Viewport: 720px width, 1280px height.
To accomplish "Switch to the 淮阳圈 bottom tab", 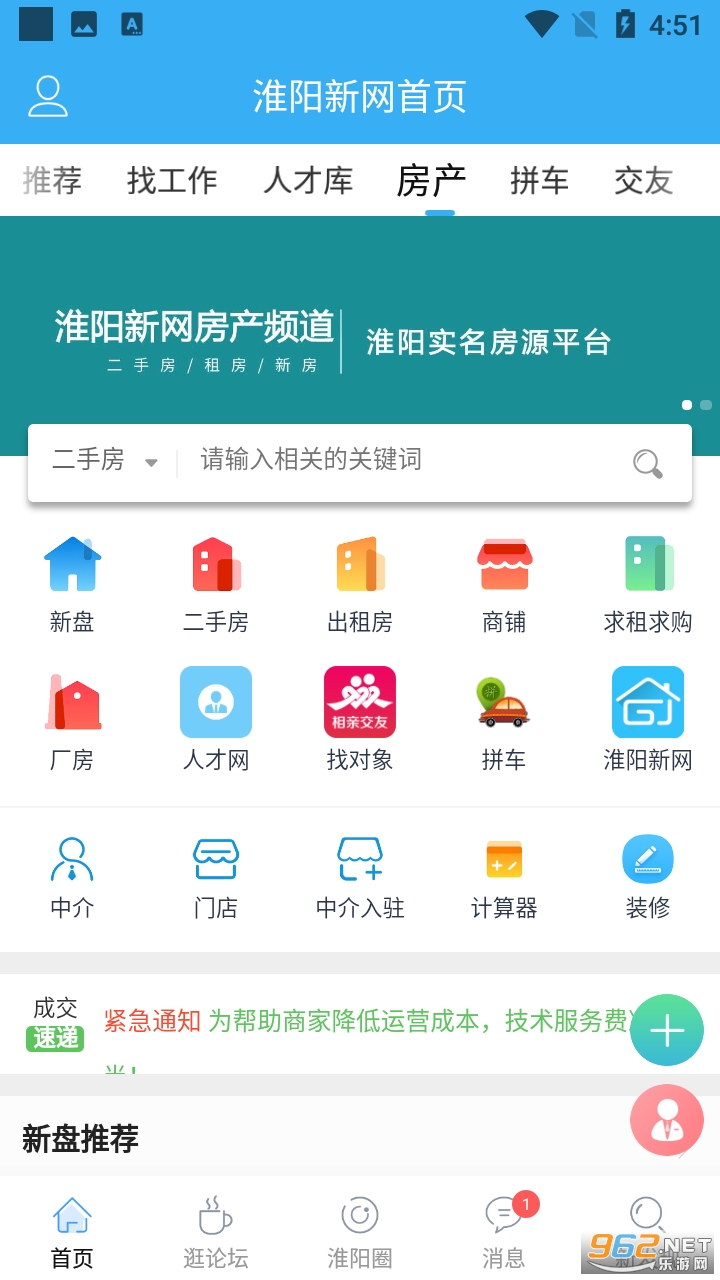I will pyautogui.click(x=360, y=1232).
